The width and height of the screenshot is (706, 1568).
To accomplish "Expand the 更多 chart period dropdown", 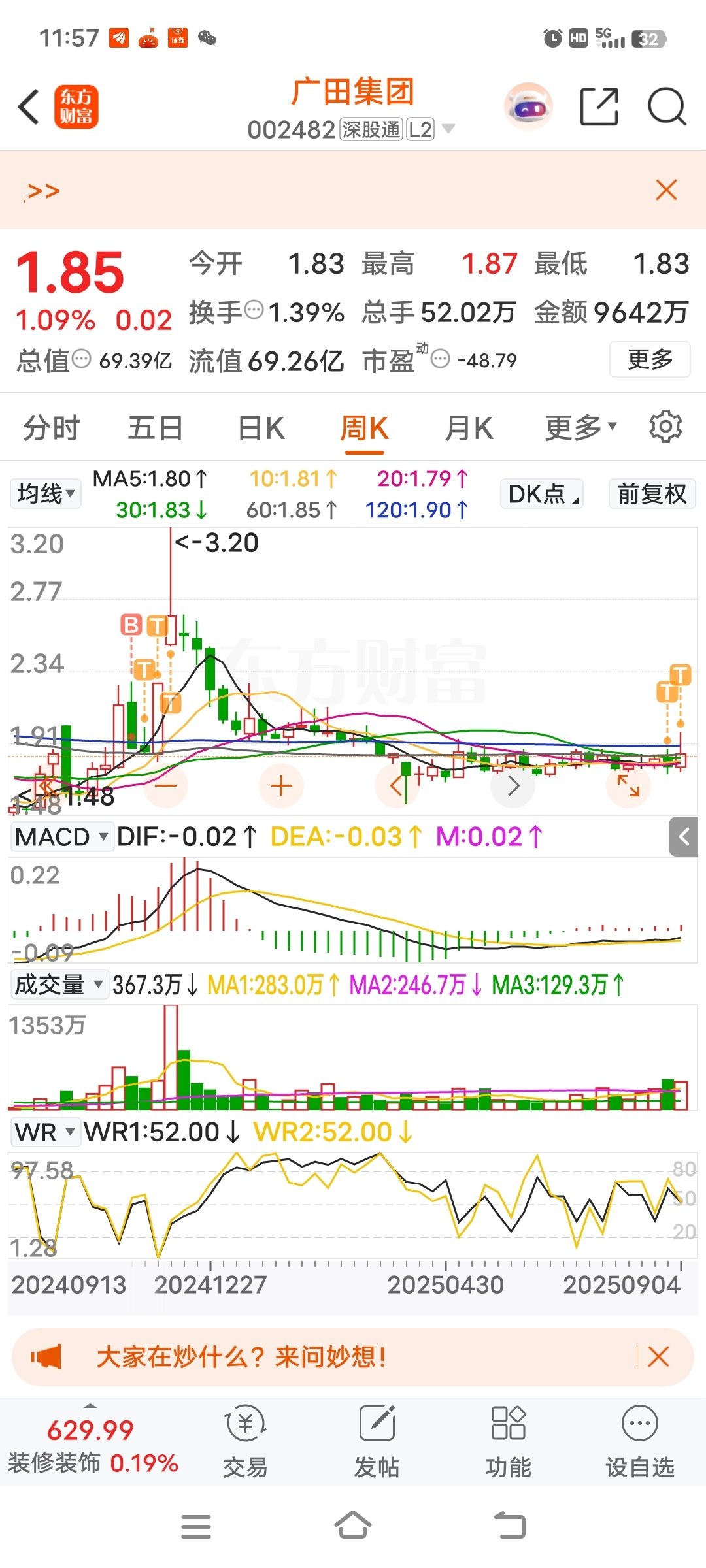I will pos(580,429).
